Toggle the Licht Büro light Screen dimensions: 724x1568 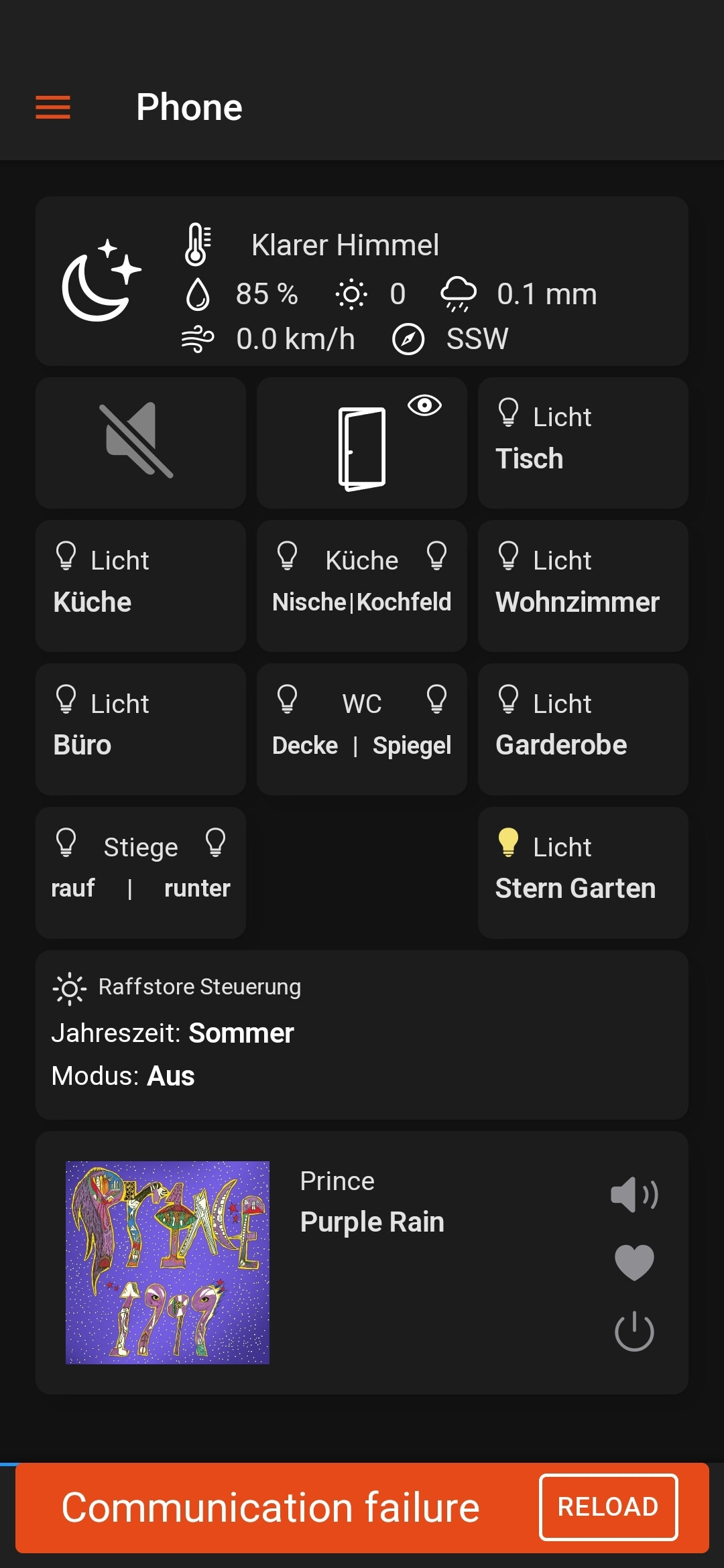(x=141, y=730)
